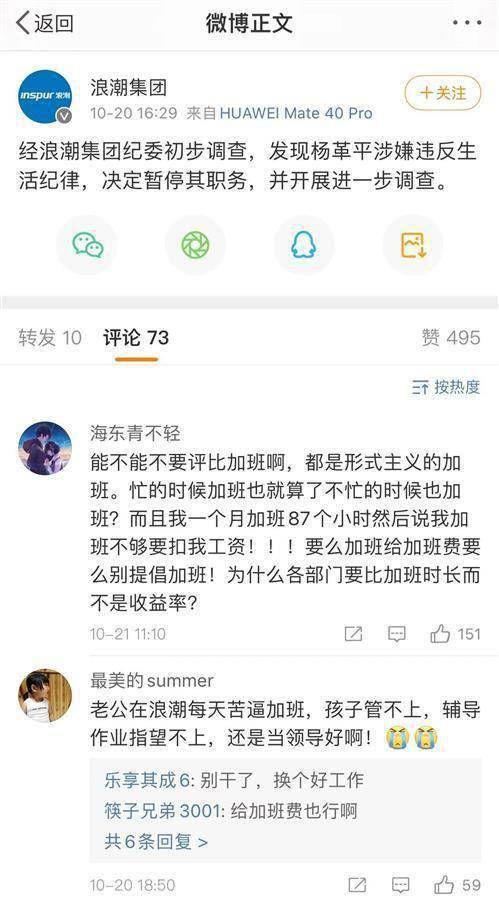Open 最美的summer's profile avatar
Viewport: 499px width, 900px height.
pyautogui.click(x=45, y=696)
